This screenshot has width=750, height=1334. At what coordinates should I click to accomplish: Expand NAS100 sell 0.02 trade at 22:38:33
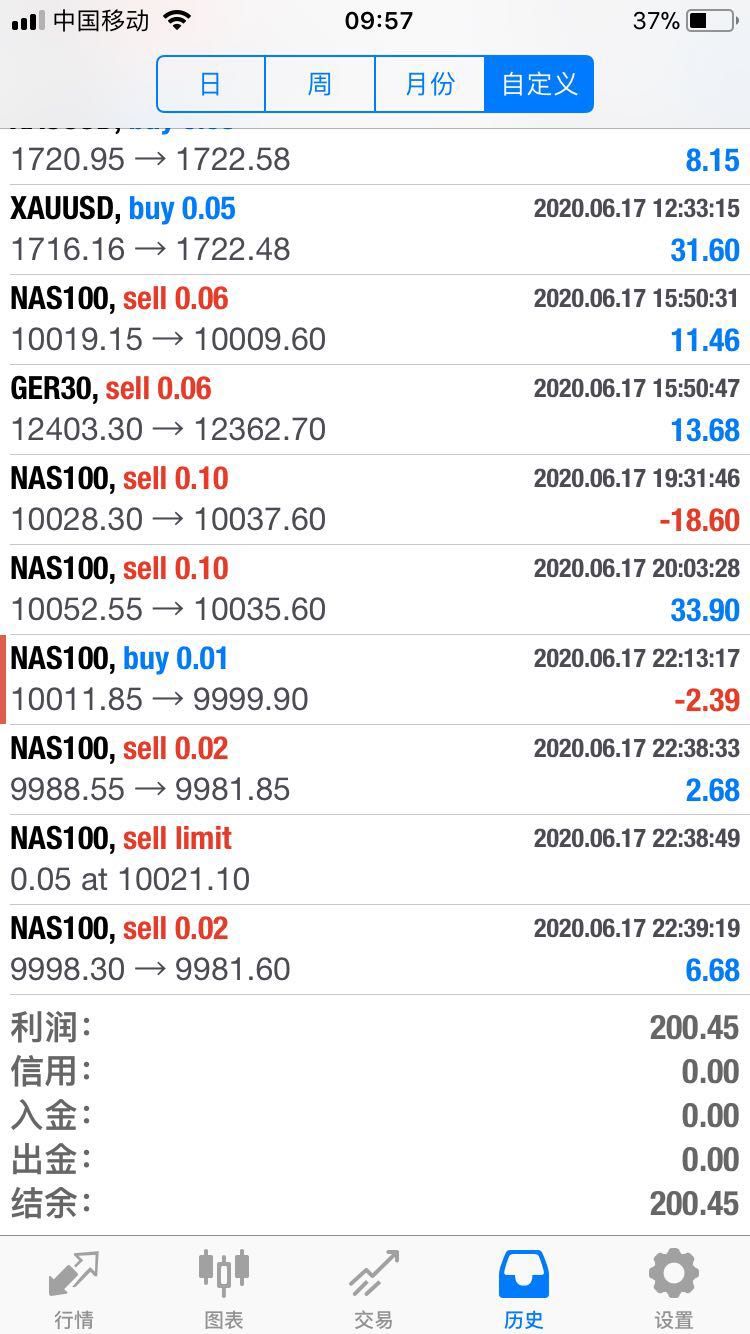tap(375, 770)
